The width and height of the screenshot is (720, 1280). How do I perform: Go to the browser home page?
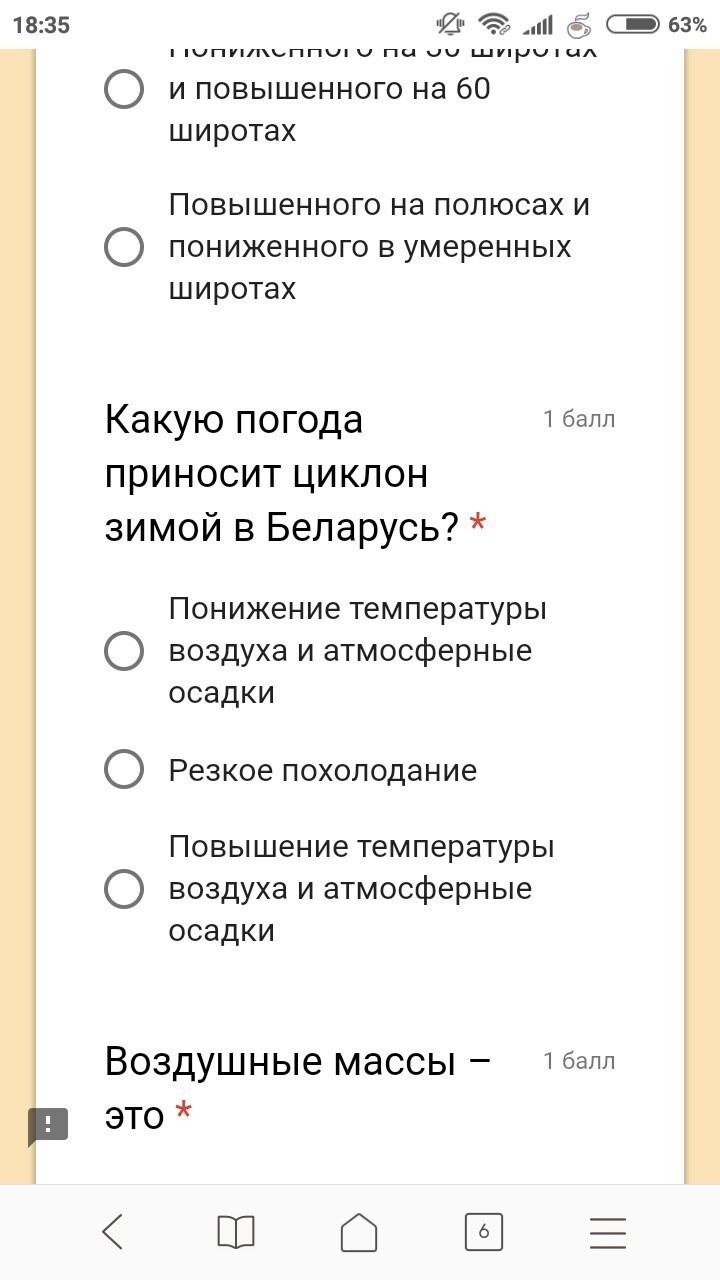pyautogui.click(x=360, y=1232)
